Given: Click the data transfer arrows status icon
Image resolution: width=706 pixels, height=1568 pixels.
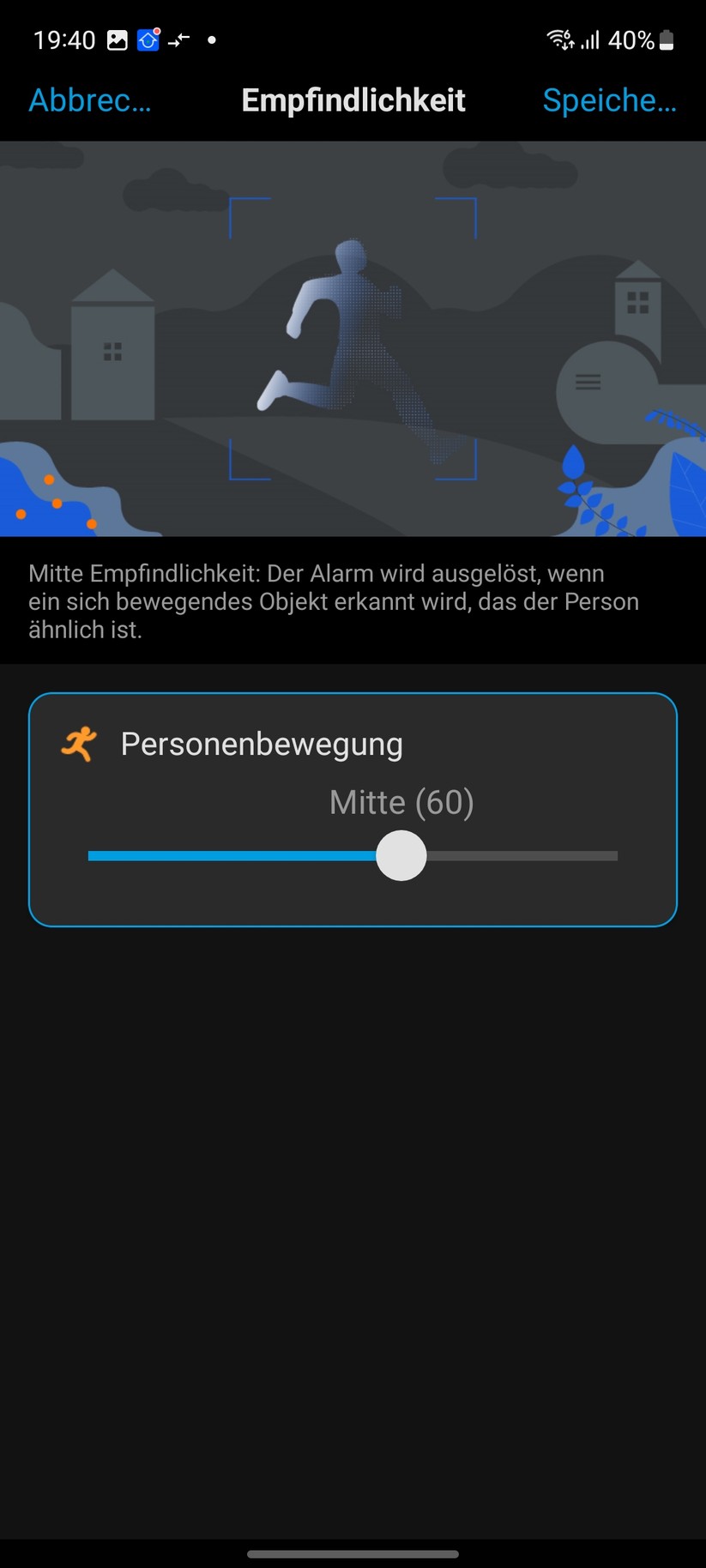Looking at the screenshot, I should [178, 39].
